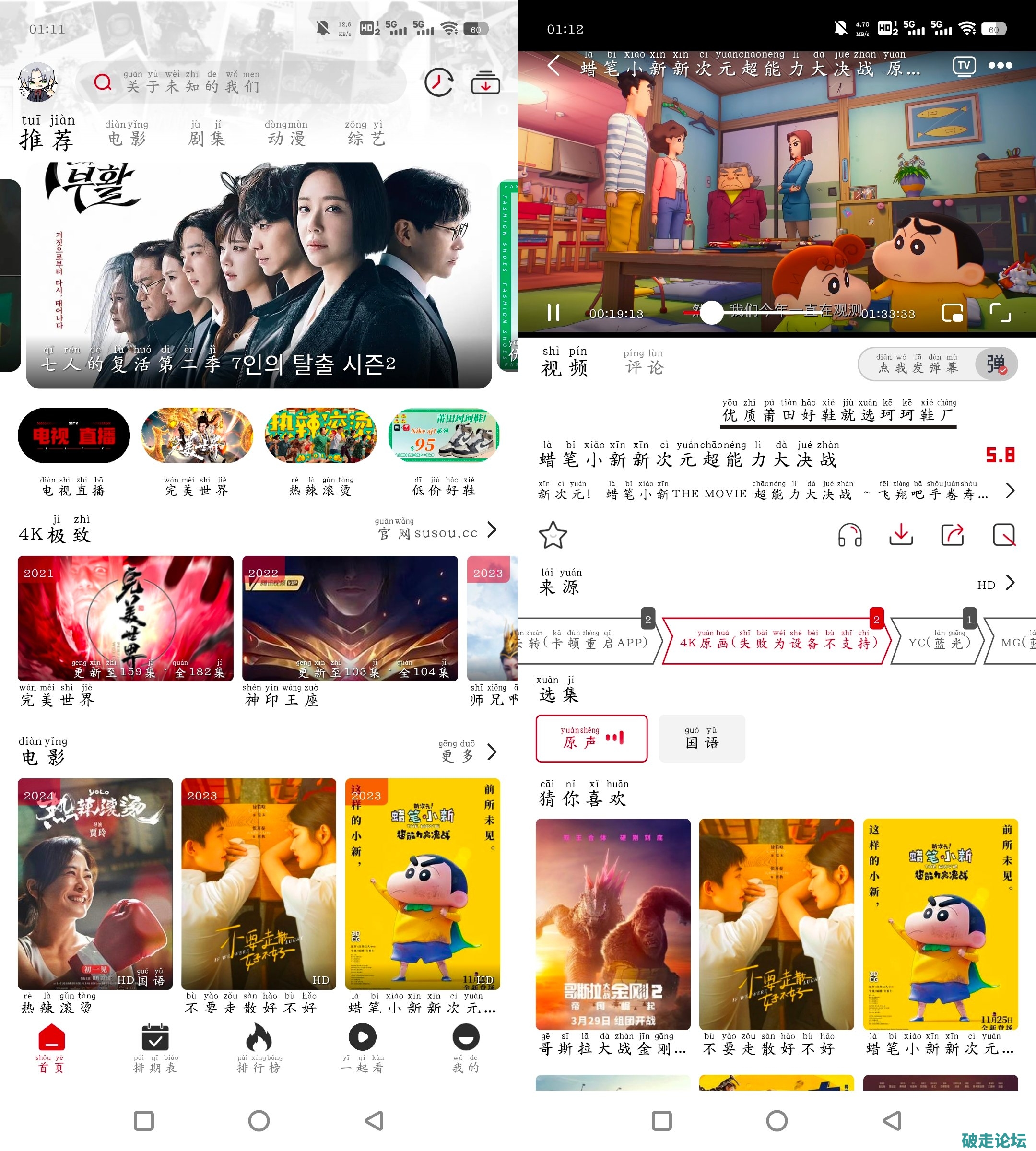The width and height of the screenshot is (1036, 1151).
Task: Favorite this movie with the star icon
Action: tap(553, 535)
